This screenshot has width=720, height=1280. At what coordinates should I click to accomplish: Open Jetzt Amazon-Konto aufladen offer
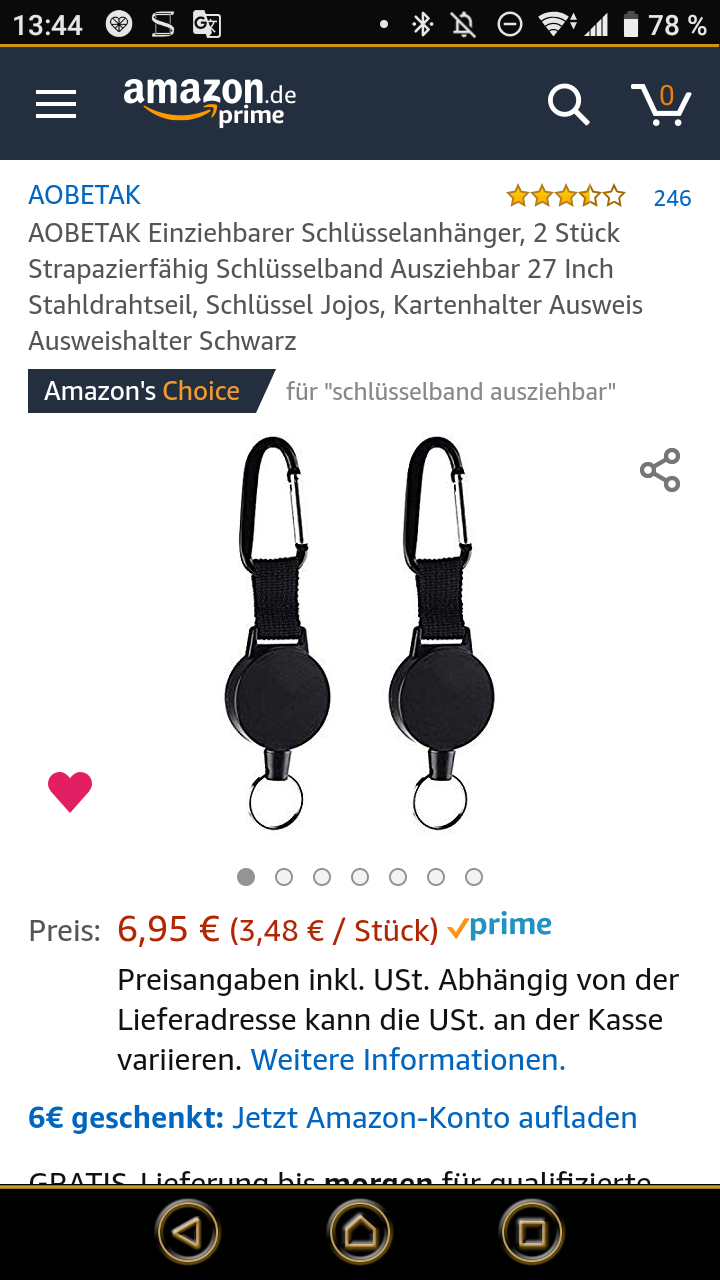coord(434,1117)
